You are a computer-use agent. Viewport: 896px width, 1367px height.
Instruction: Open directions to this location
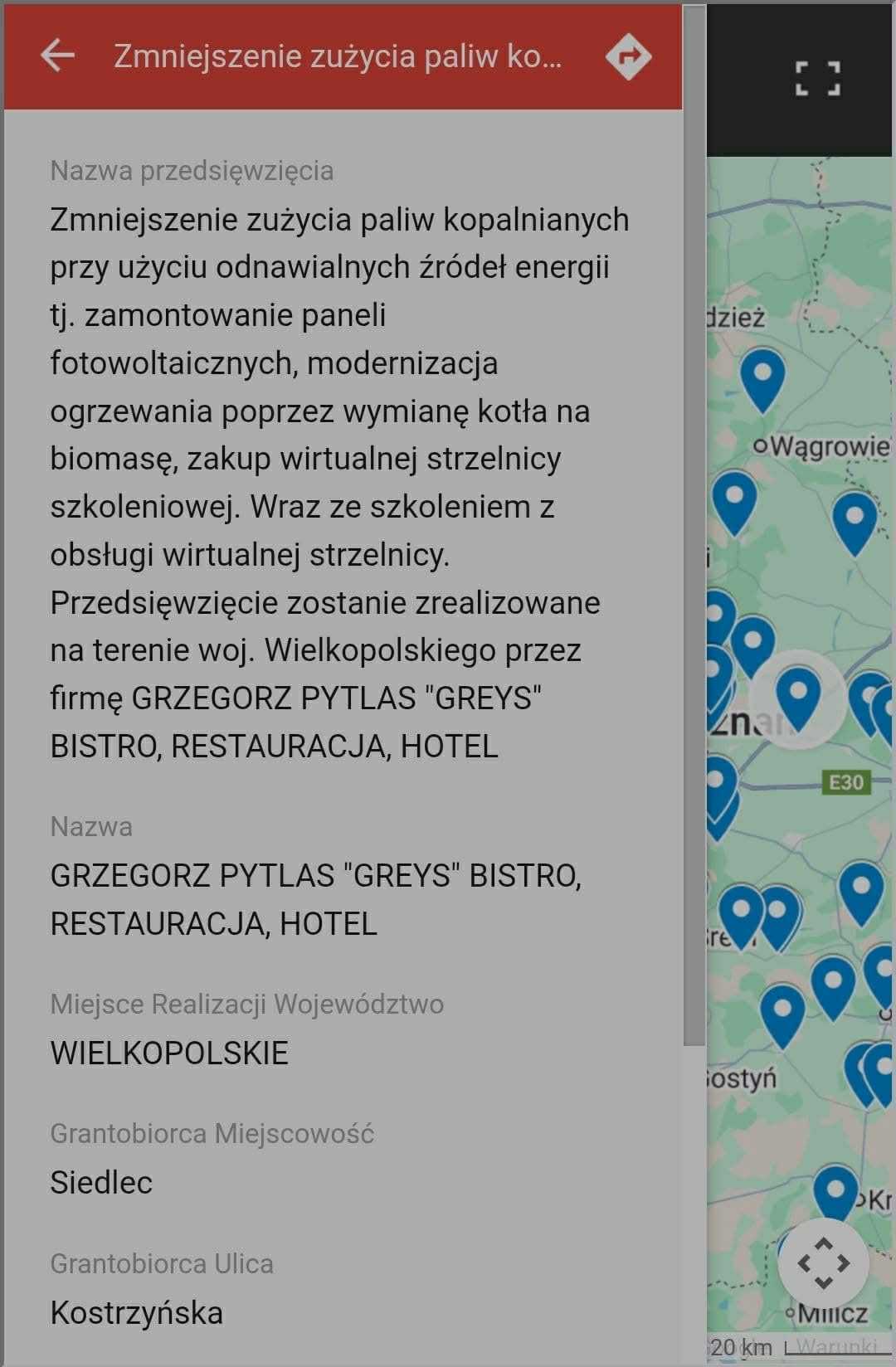click(x=628, y=56)
